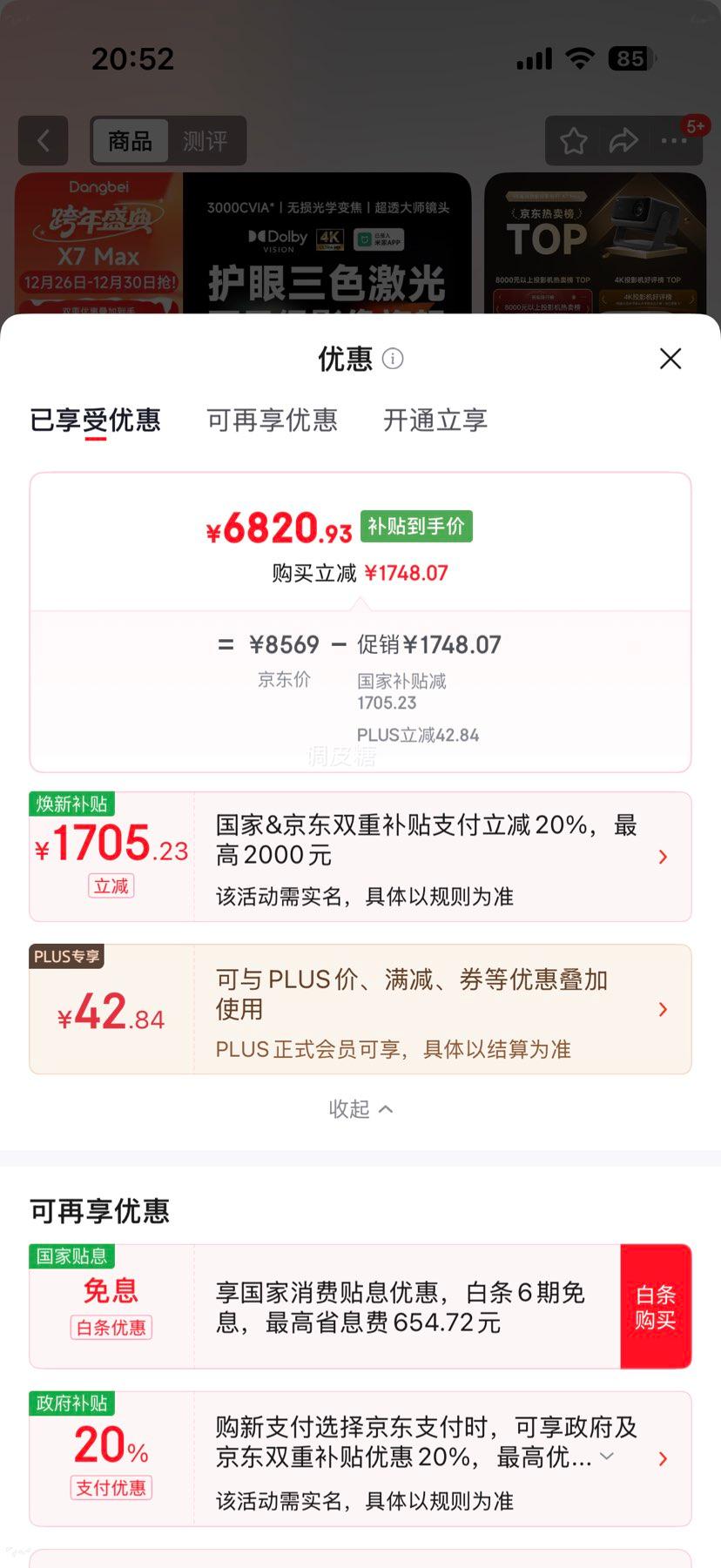The image size is (721, 1568).
Task: Switch to the 可再享优惠 tab
Action: [272, 421]
